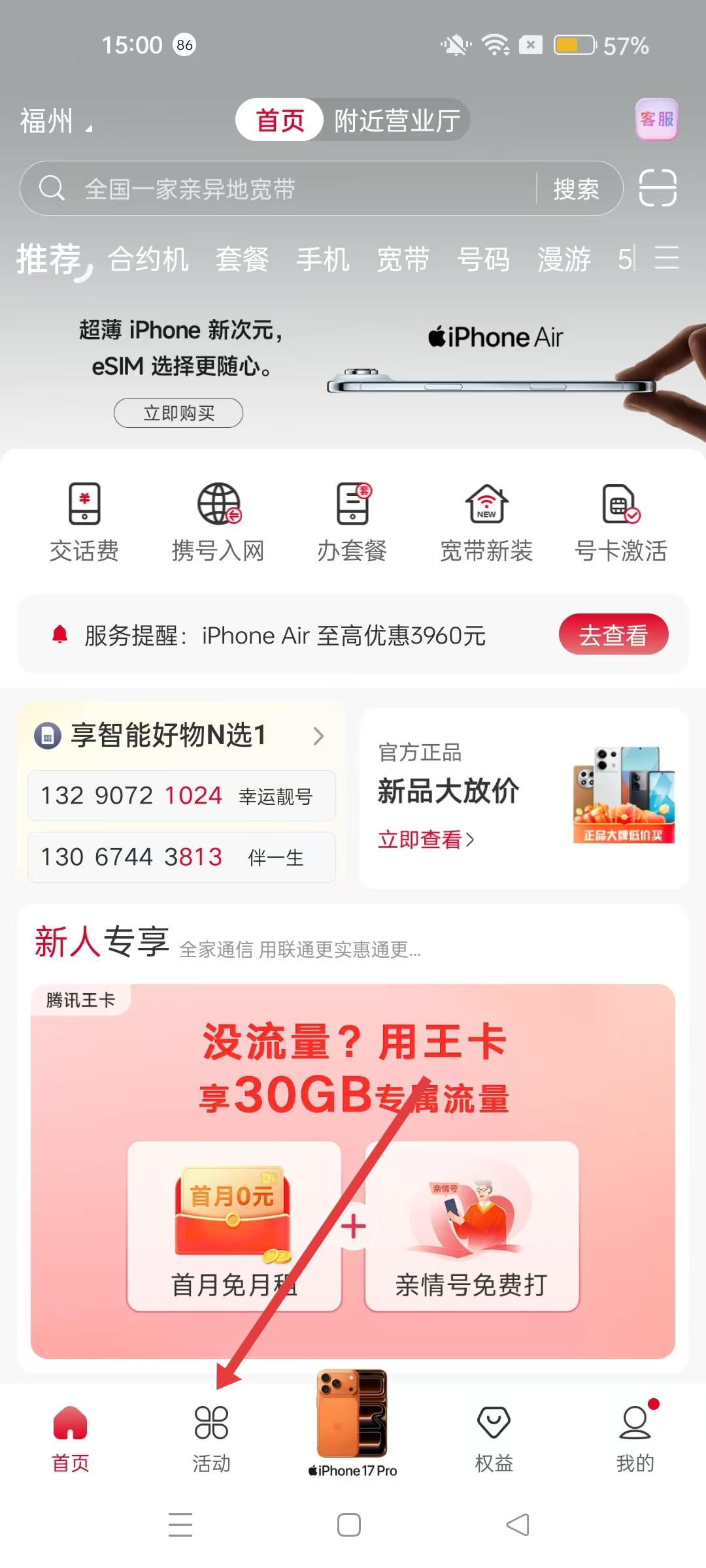This screenshot has width=706, height=1568.
Task: Switch to the 附近营业厅 tab
Action: click(397, 121)
